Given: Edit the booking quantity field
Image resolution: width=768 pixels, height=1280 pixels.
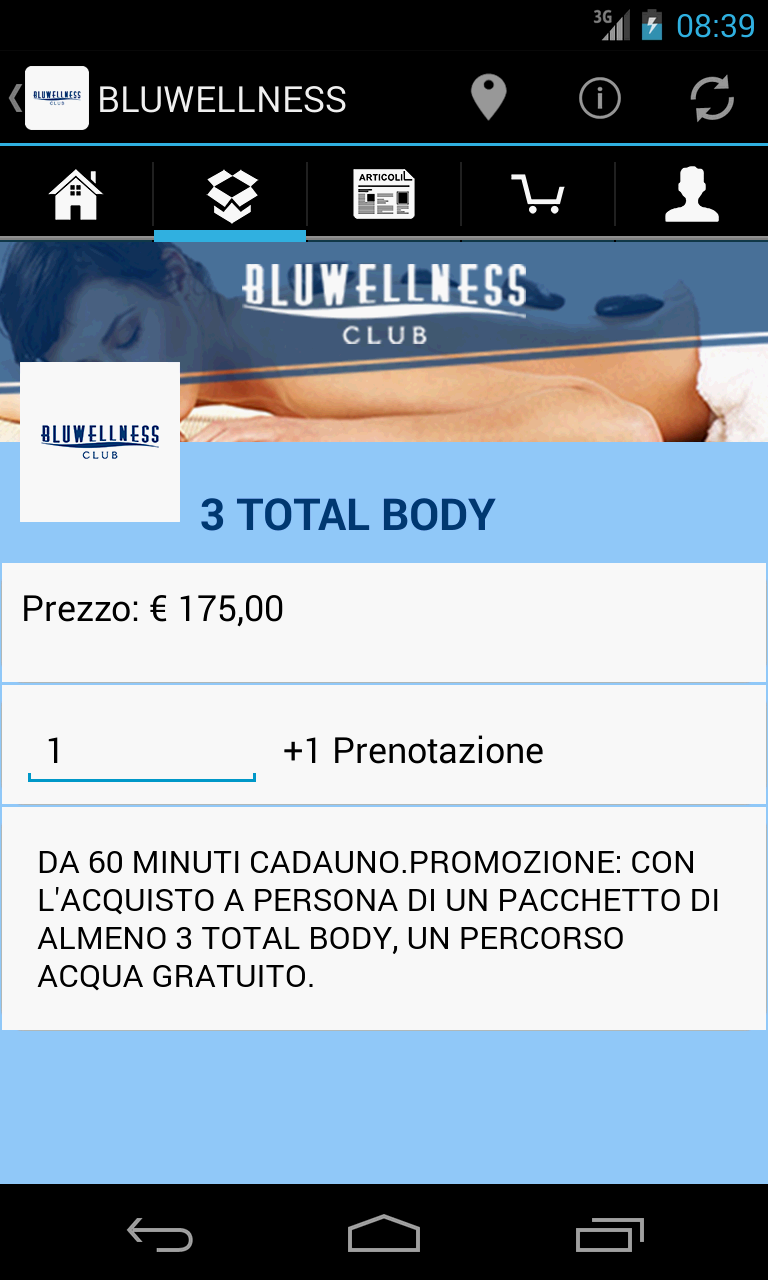Looking at the screenshot, I should pos(141,751).
